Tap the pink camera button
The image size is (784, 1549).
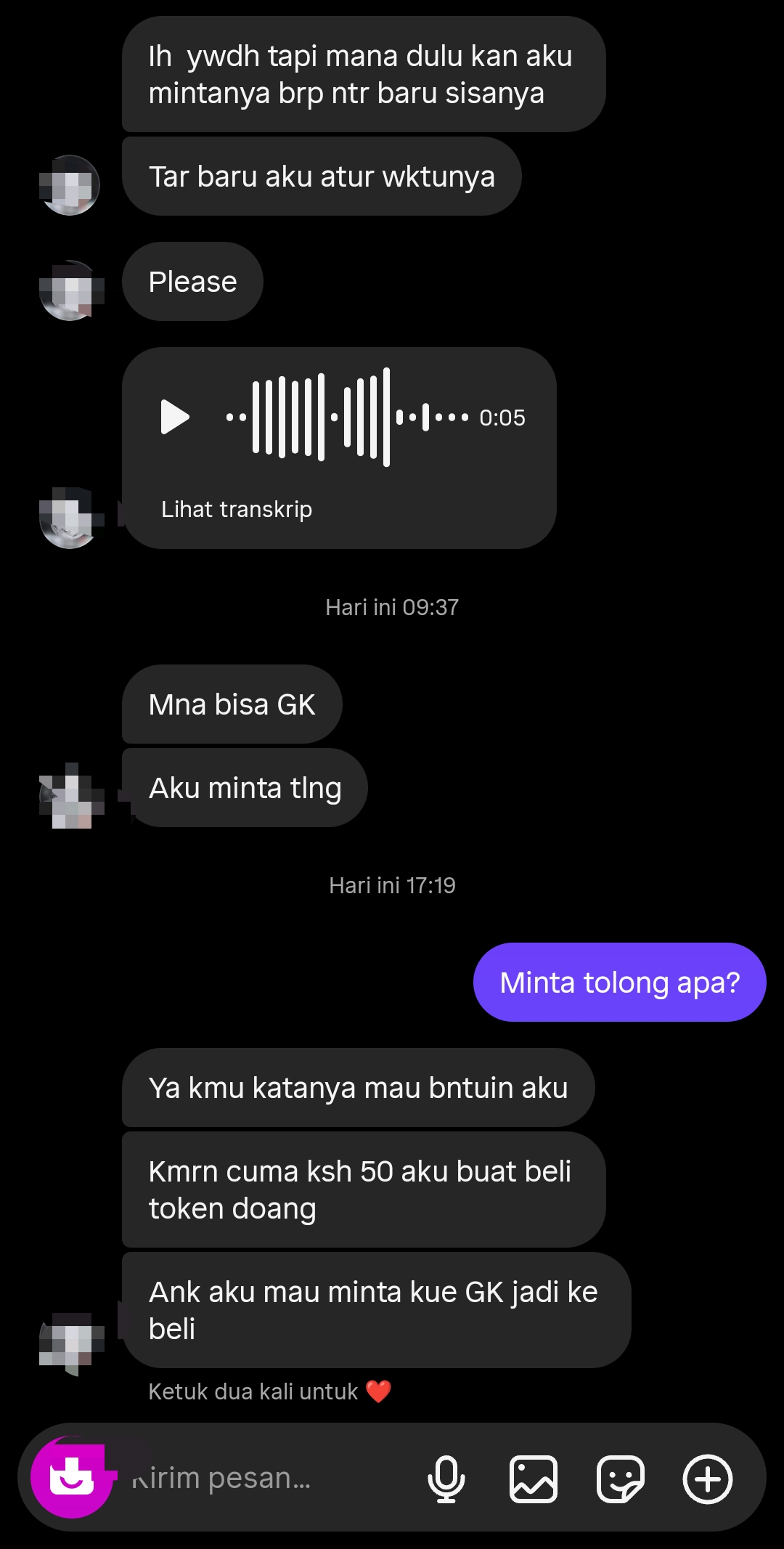point(71,1477)
